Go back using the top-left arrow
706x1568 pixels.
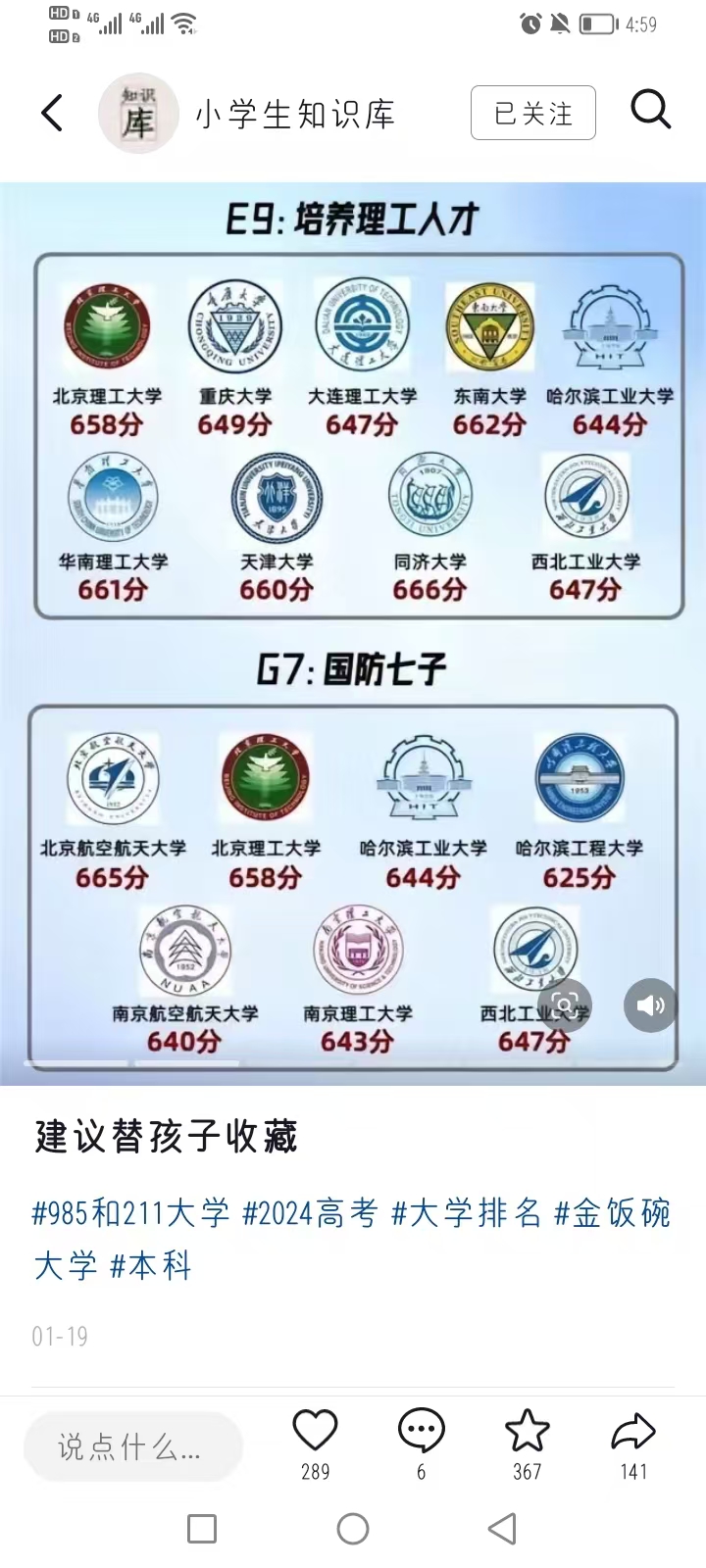click(53, 113)
